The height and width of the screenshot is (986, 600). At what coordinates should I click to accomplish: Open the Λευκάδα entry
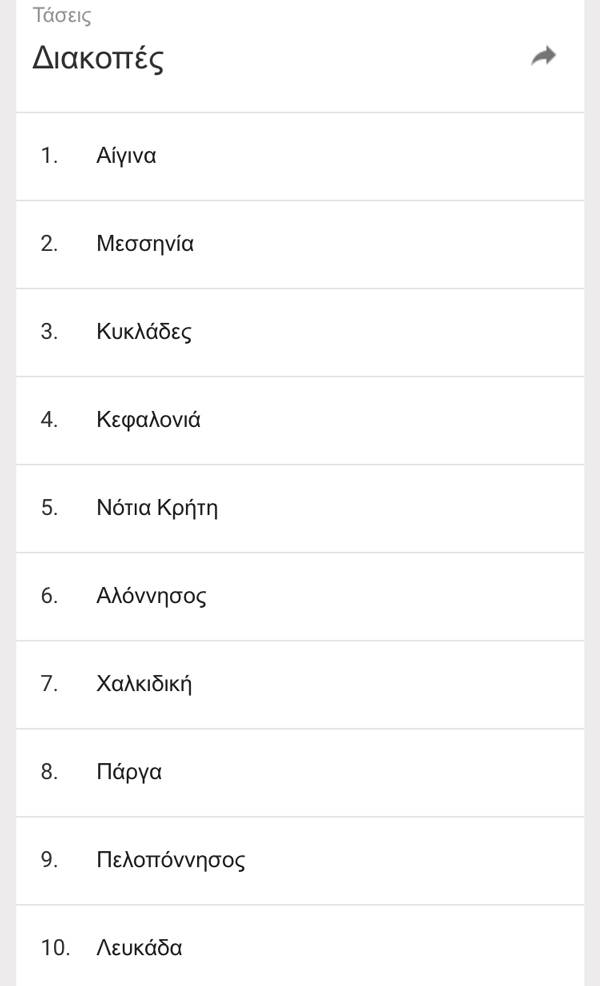[300, 946]
